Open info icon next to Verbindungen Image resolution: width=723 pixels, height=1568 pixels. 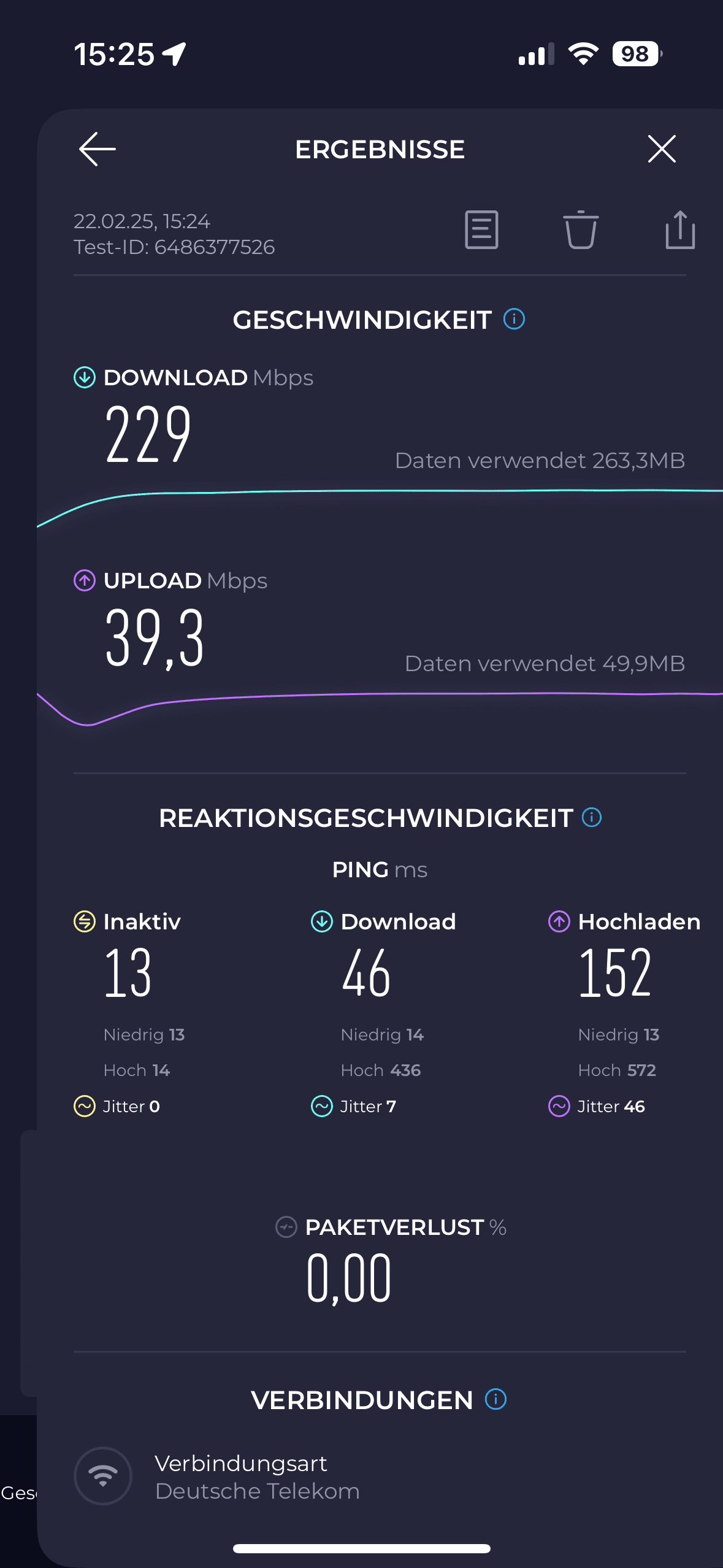click(x=495, y=1399)
